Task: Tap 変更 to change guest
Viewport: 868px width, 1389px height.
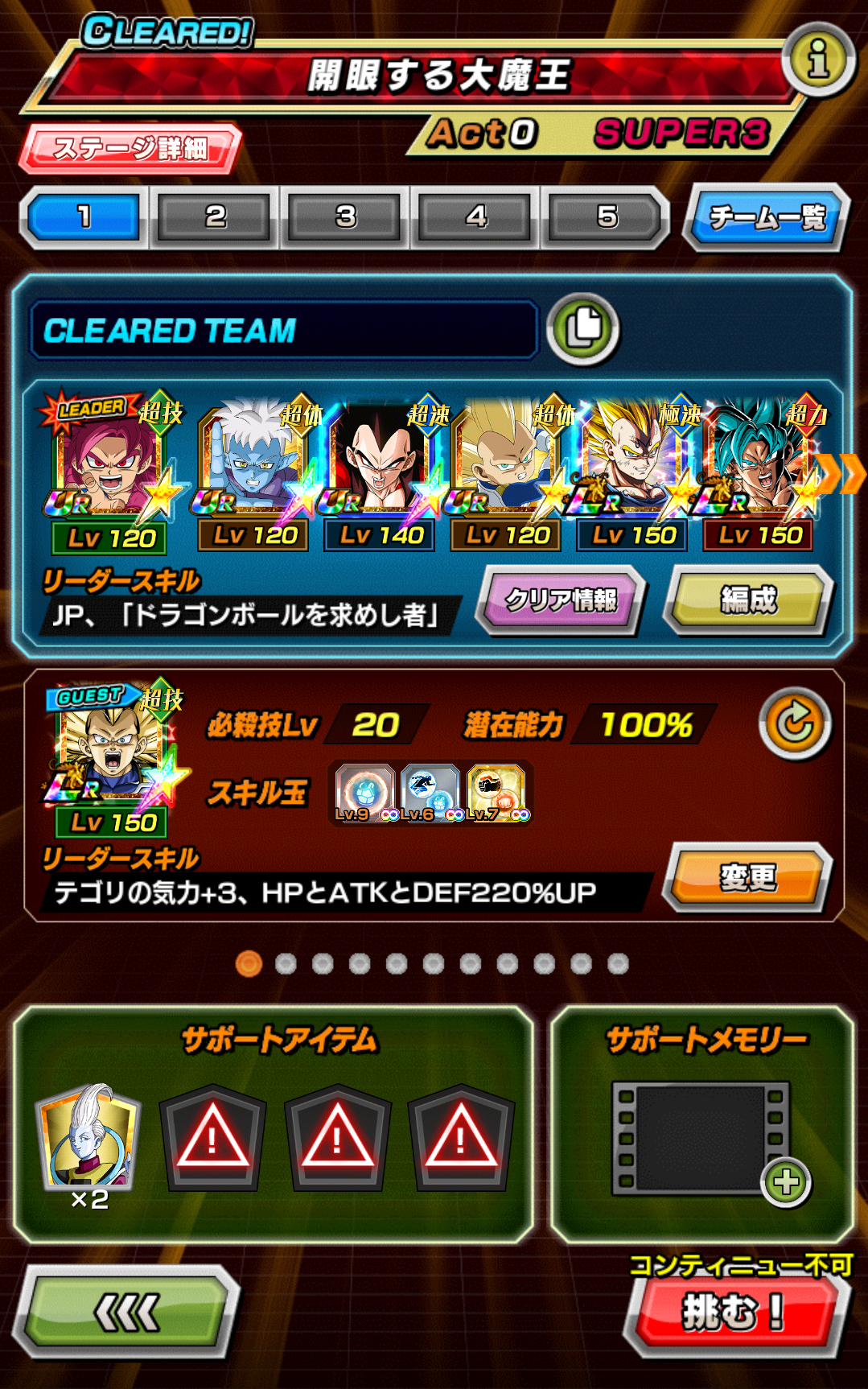Action: tap(747, 877)
